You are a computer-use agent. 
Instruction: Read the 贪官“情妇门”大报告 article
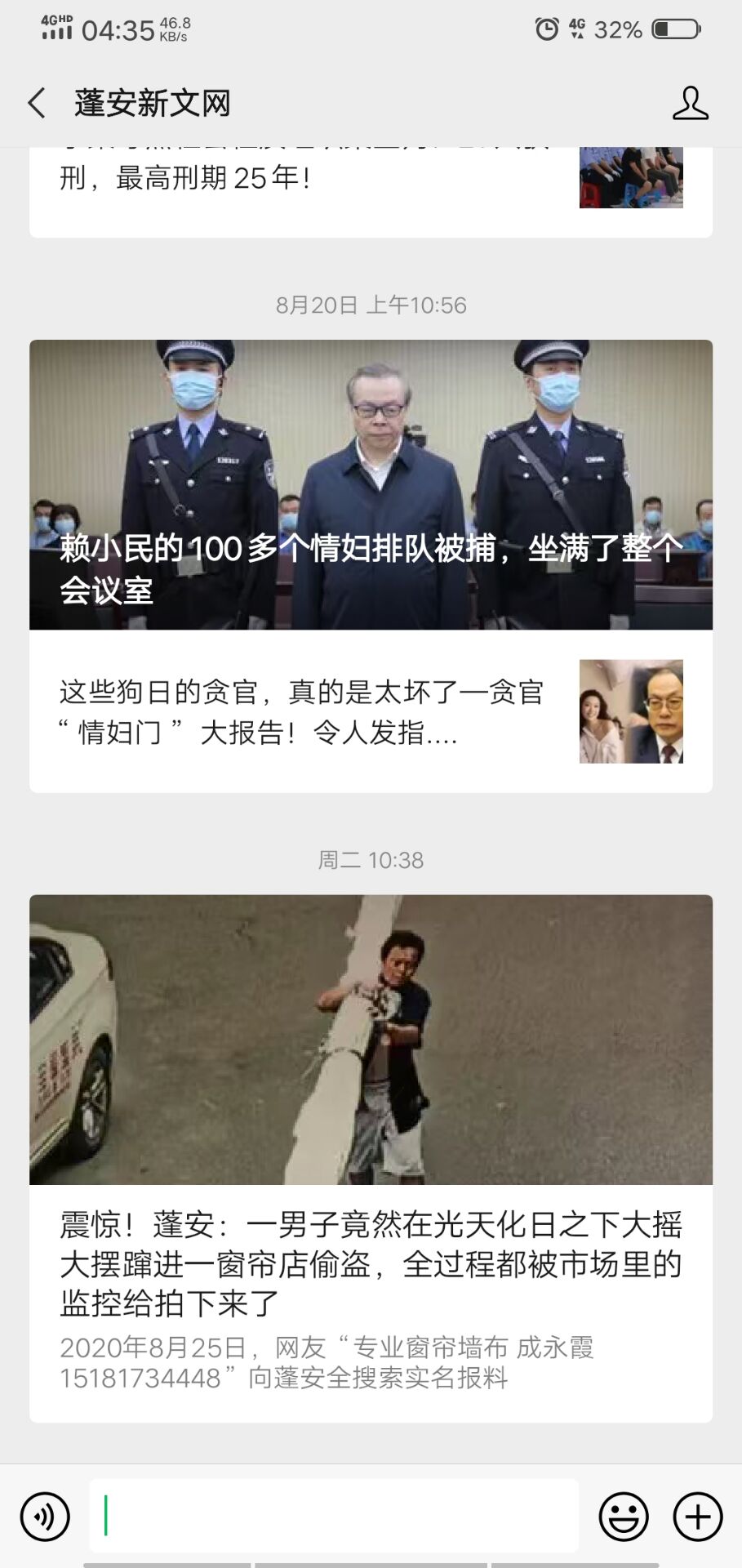coord(371,711)
